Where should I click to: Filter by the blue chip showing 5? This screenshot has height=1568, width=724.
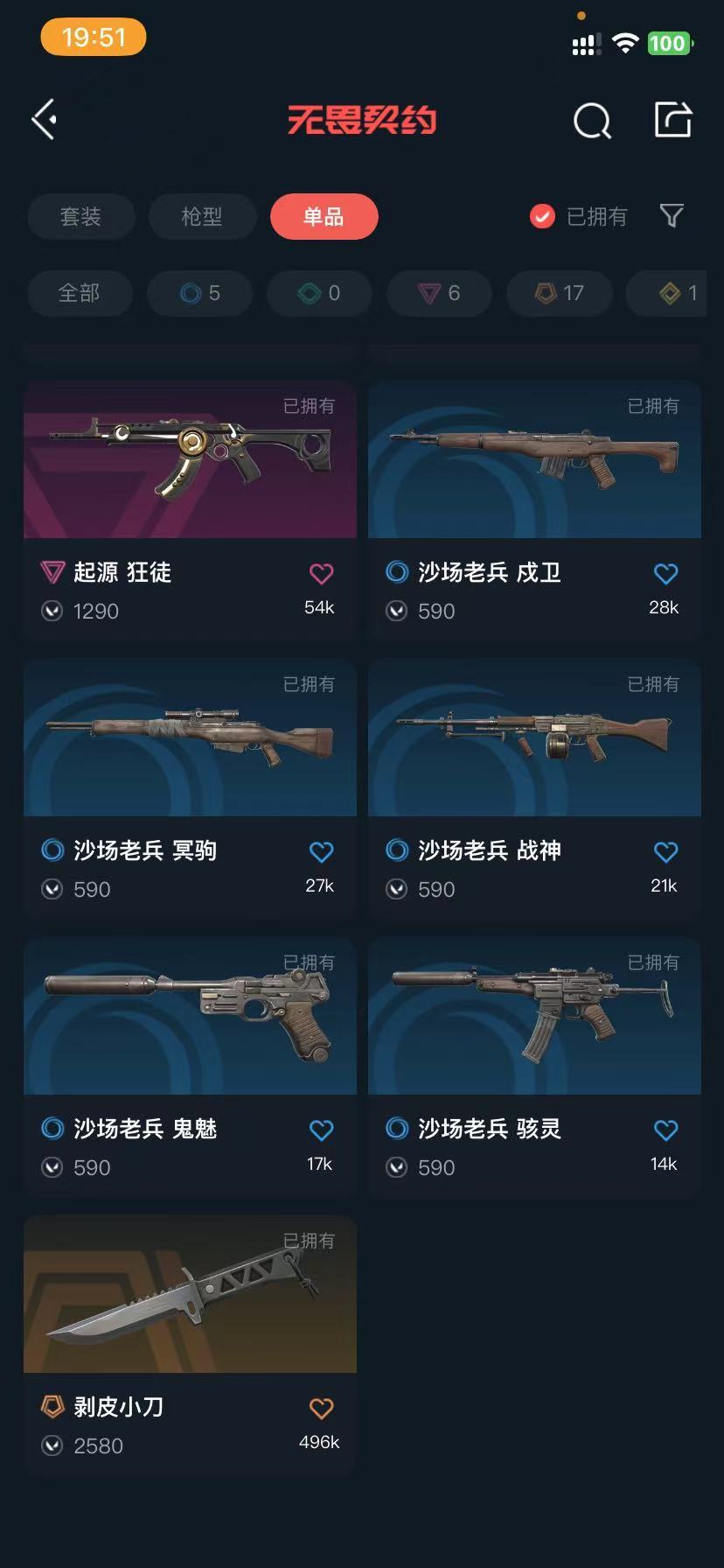pyautogui.click(x=200, y=293)
